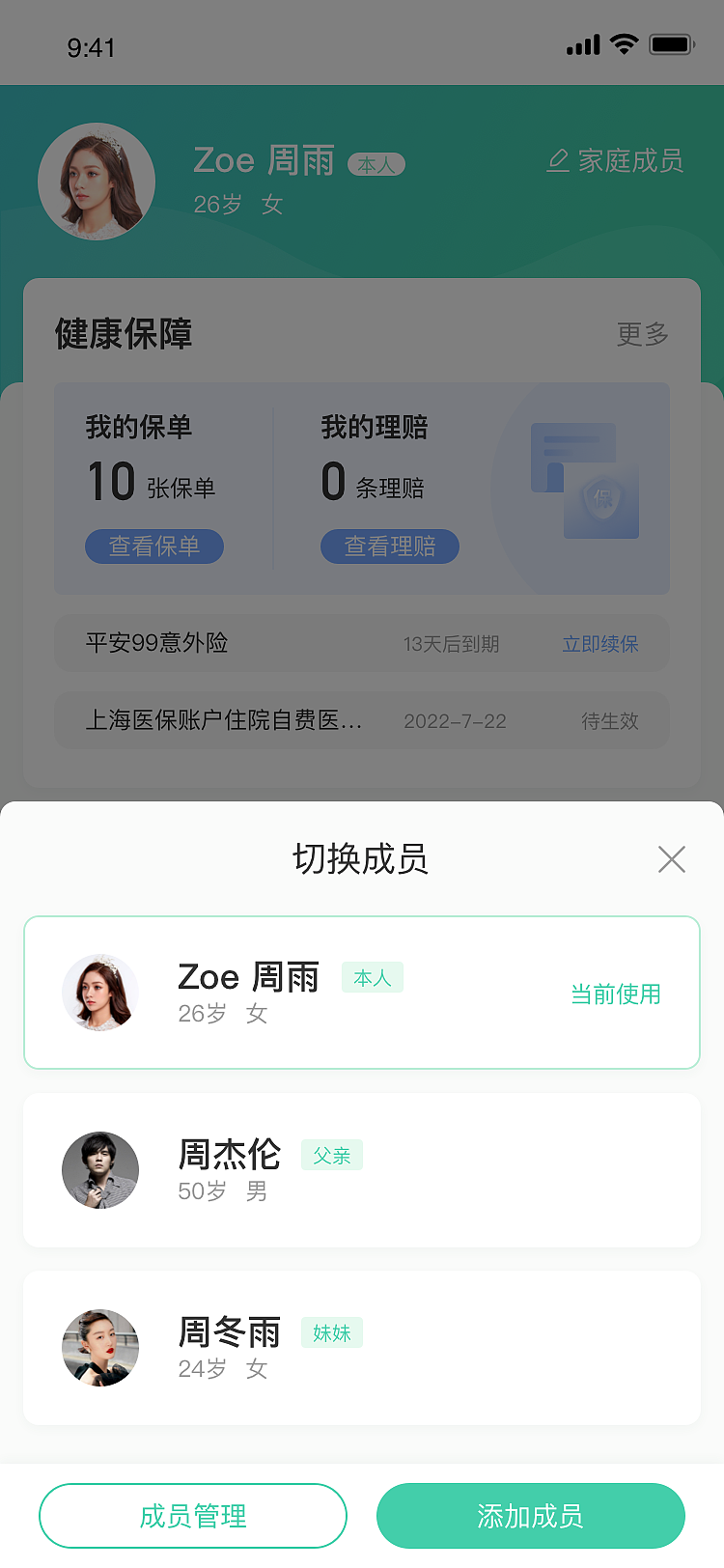
Task: Open Zoe 周雨's avatar in the member list
Action: pyautogui.click(x=100, y=992)
